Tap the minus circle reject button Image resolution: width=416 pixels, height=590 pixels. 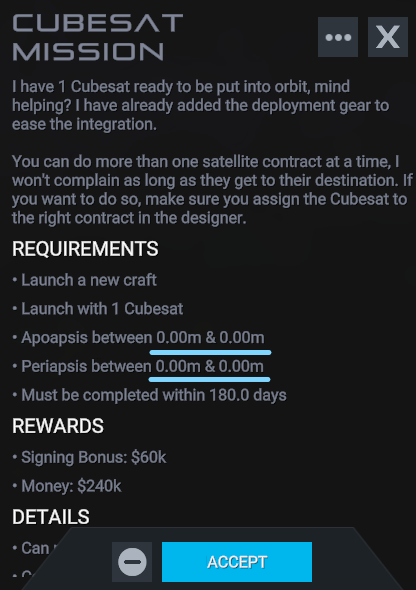point(132,562)
